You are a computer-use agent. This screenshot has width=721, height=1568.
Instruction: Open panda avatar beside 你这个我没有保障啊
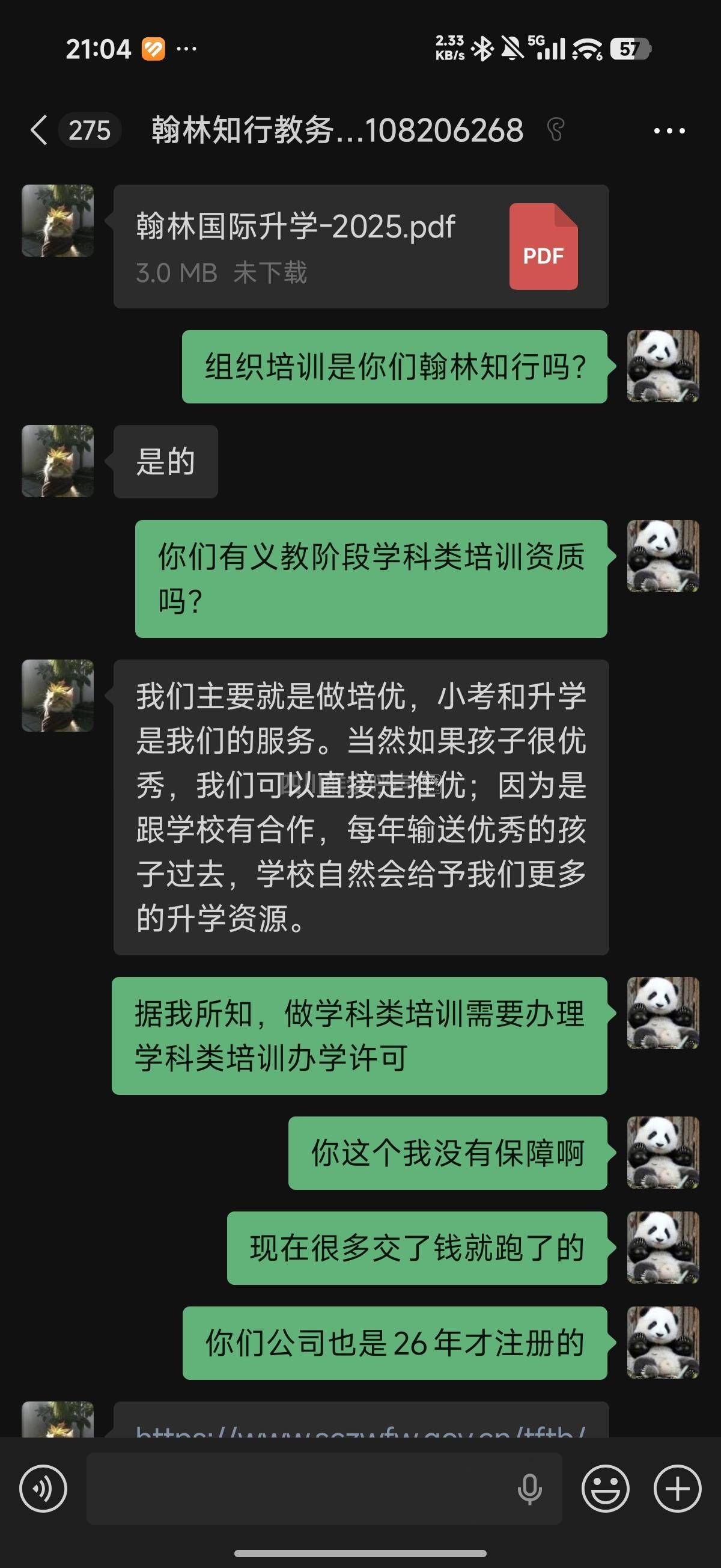point(663,1153)
